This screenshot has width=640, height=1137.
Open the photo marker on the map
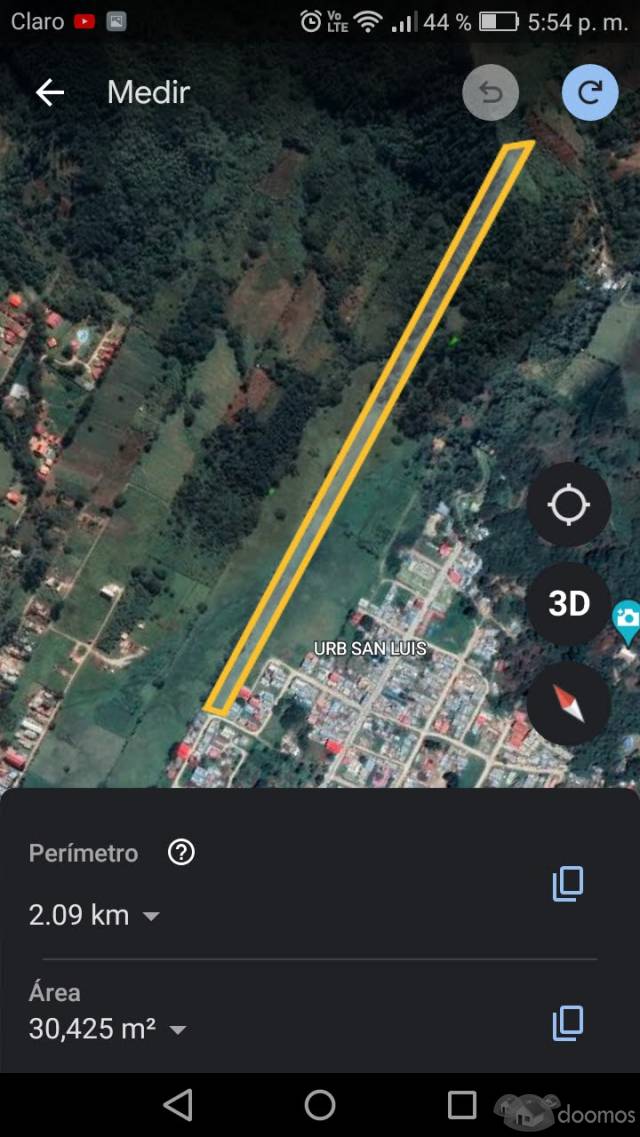(x=627, y=622)
